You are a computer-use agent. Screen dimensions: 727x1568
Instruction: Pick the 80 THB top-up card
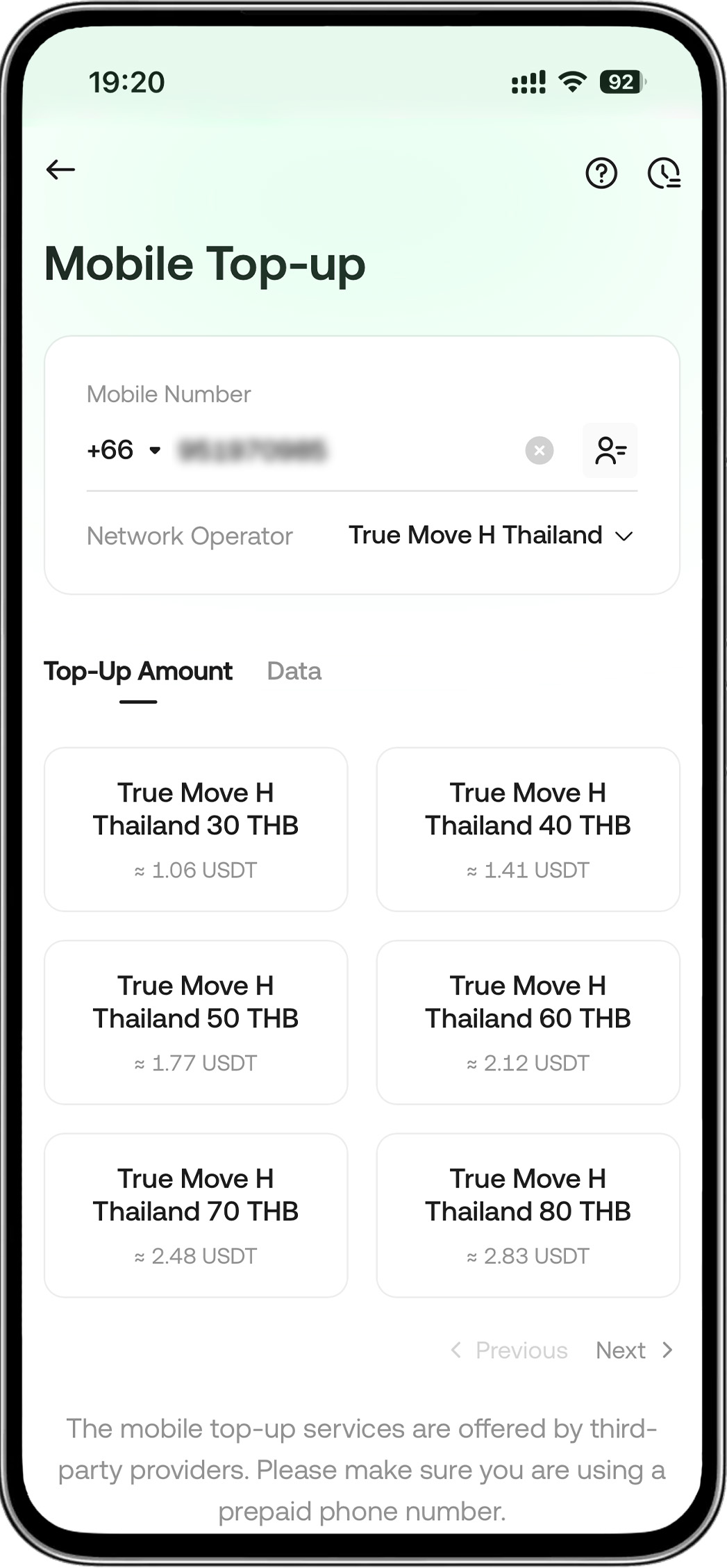pyautogui.click(x=528, y=1215)
